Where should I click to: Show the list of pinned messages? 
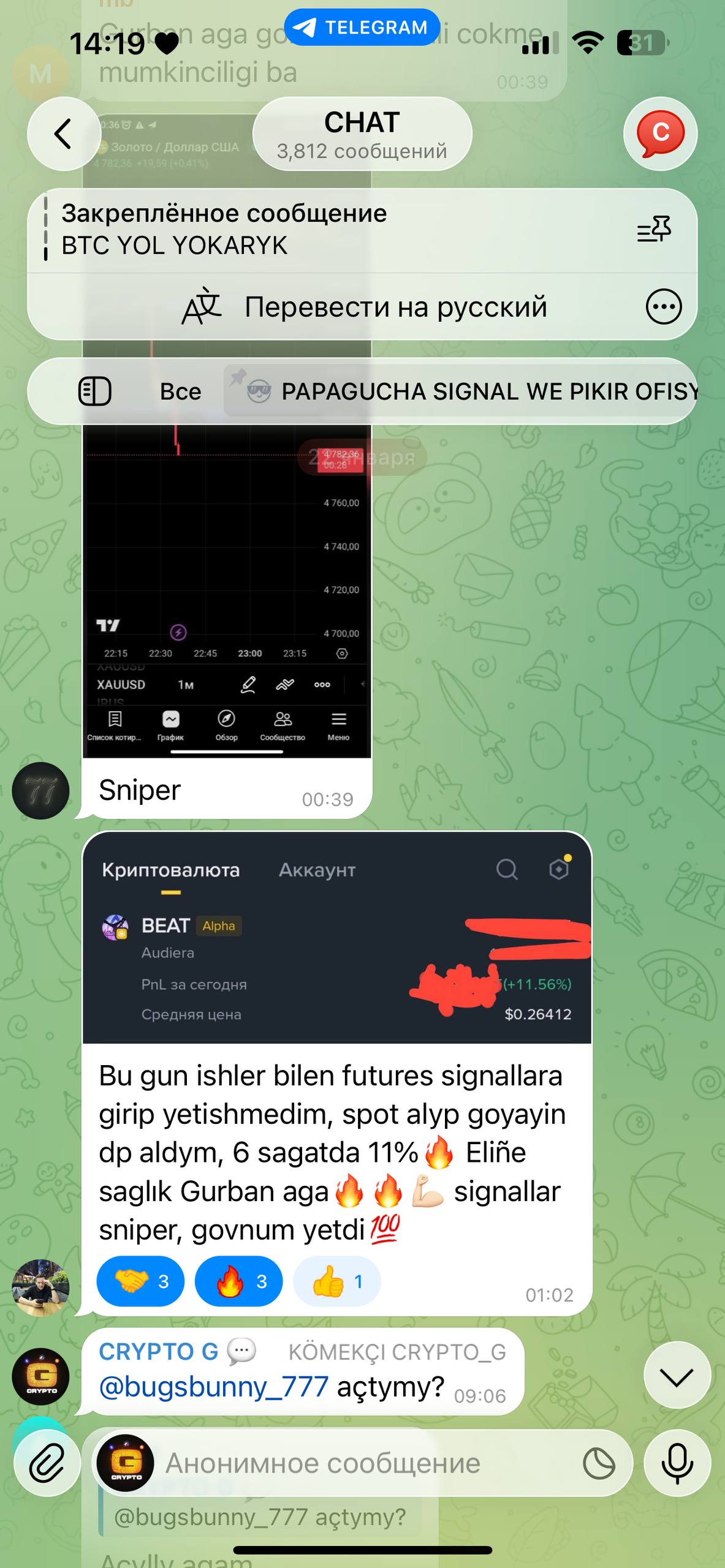[654, 230]
